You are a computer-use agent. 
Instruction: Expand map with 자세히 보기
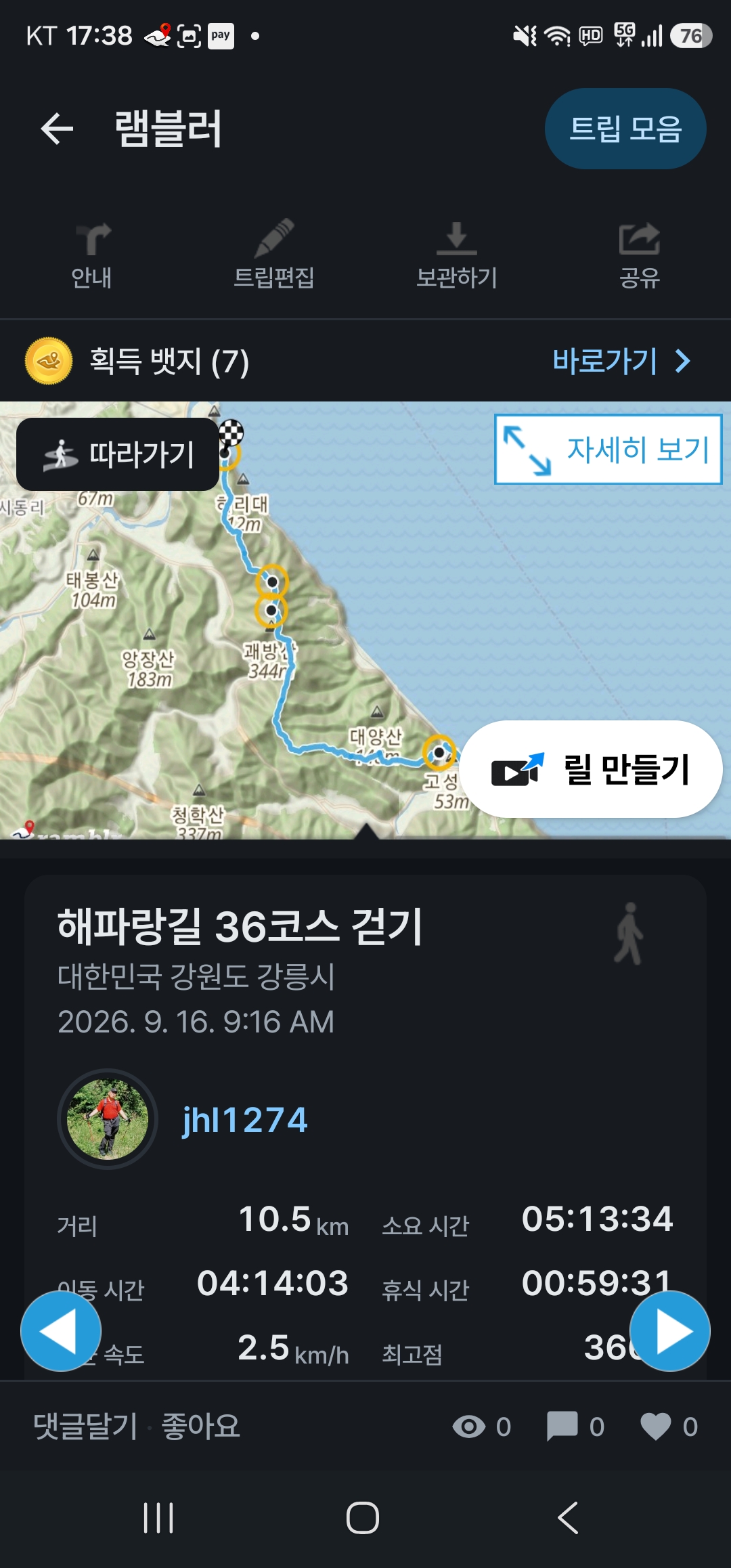click(608, 449)
